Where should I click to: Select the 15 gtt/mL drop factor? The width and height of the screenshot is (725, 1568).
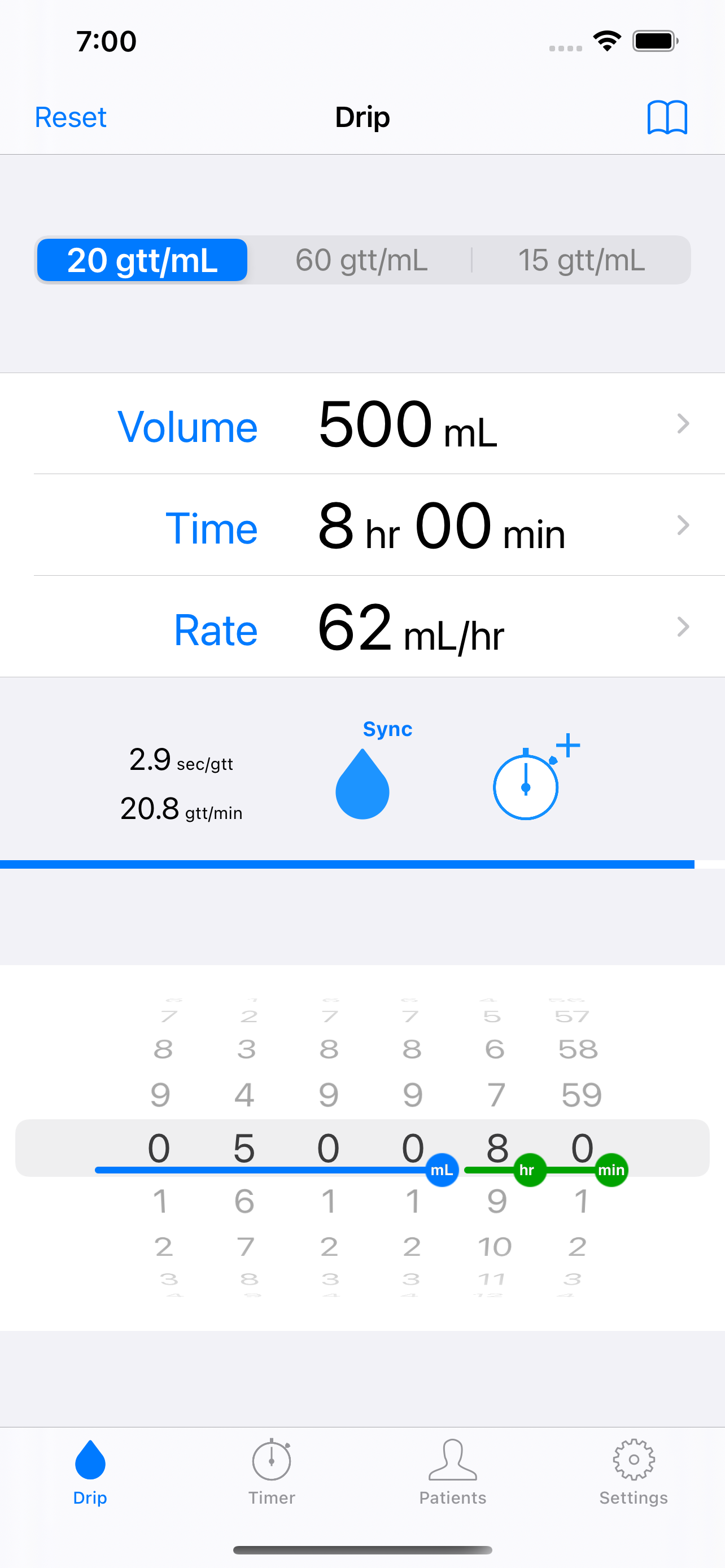pos(582,260)
